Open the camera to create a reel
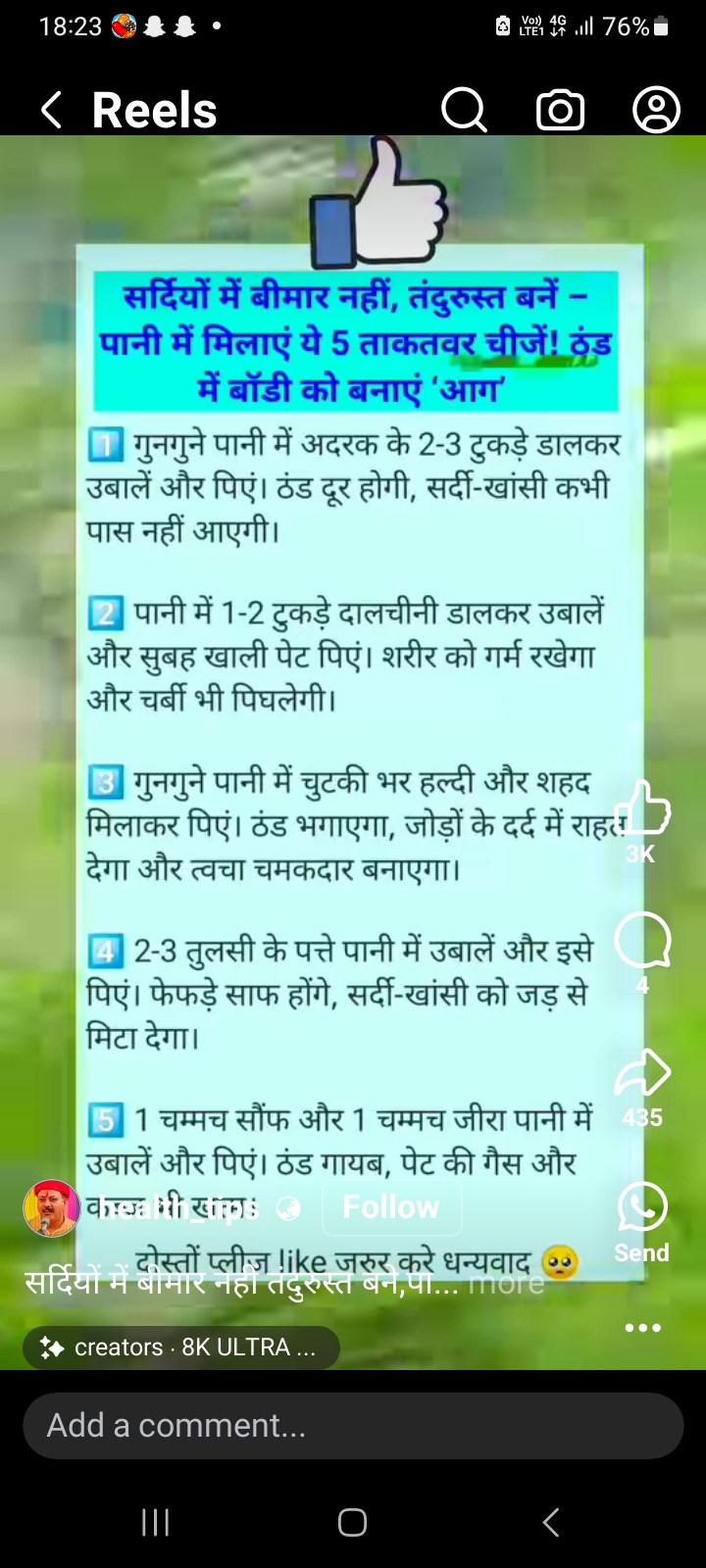Image resolution: width=706 pixels, height=1568 pixels. 560,110
